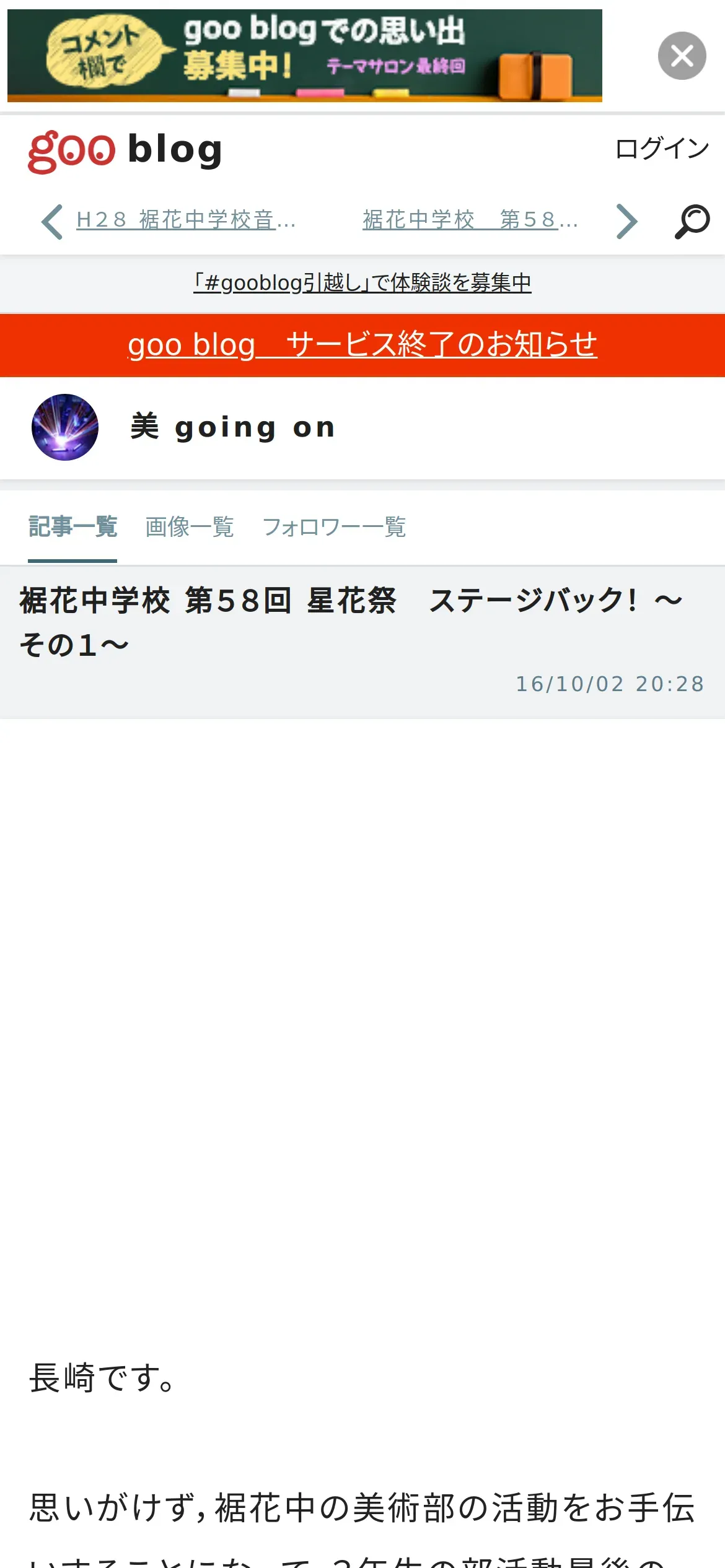Viewport: 725px width, 1568px height.
Task: Open the 美 going on blog avatar
Action: pyautogui.click(x=65, y=427)
